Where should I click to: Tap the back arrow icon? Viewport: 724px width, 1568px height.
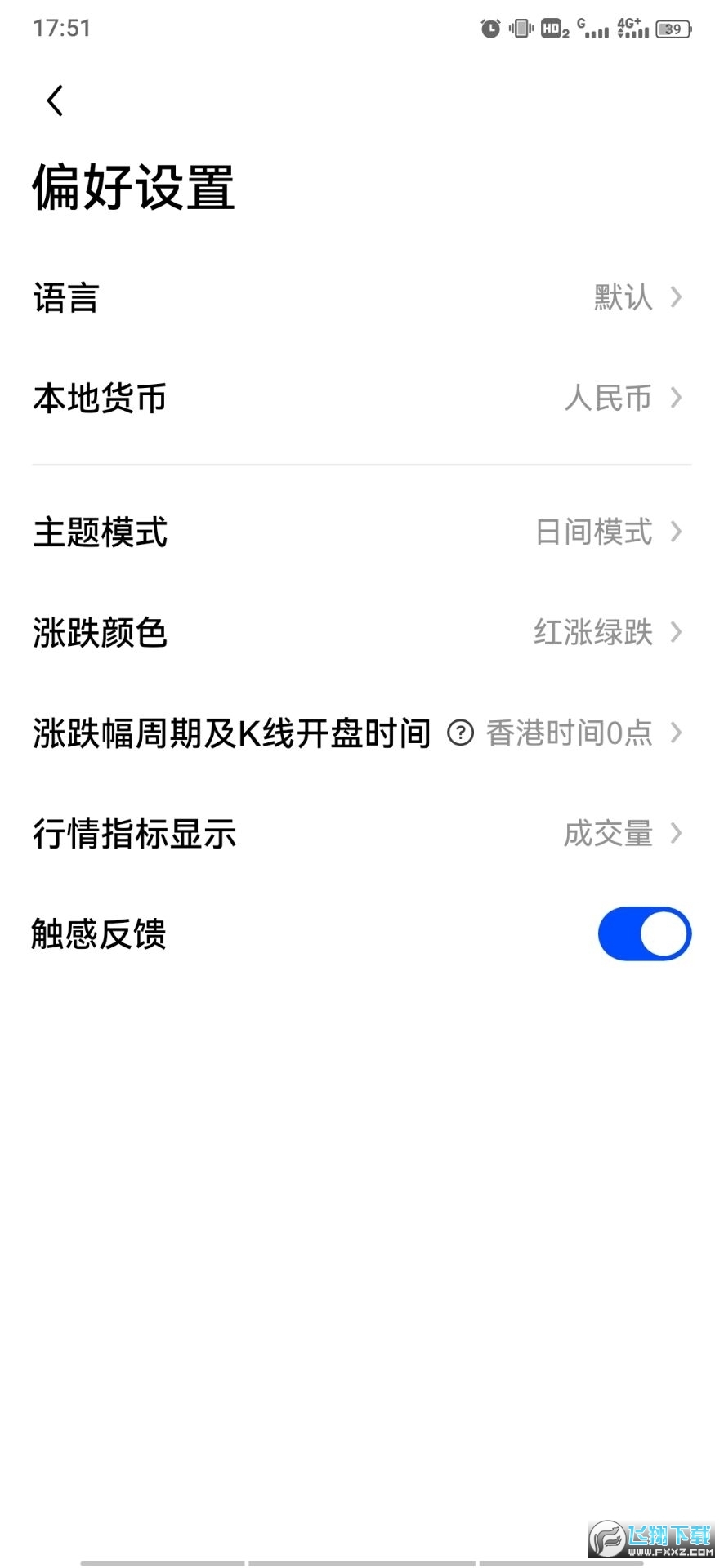click(x=54, y=100)
